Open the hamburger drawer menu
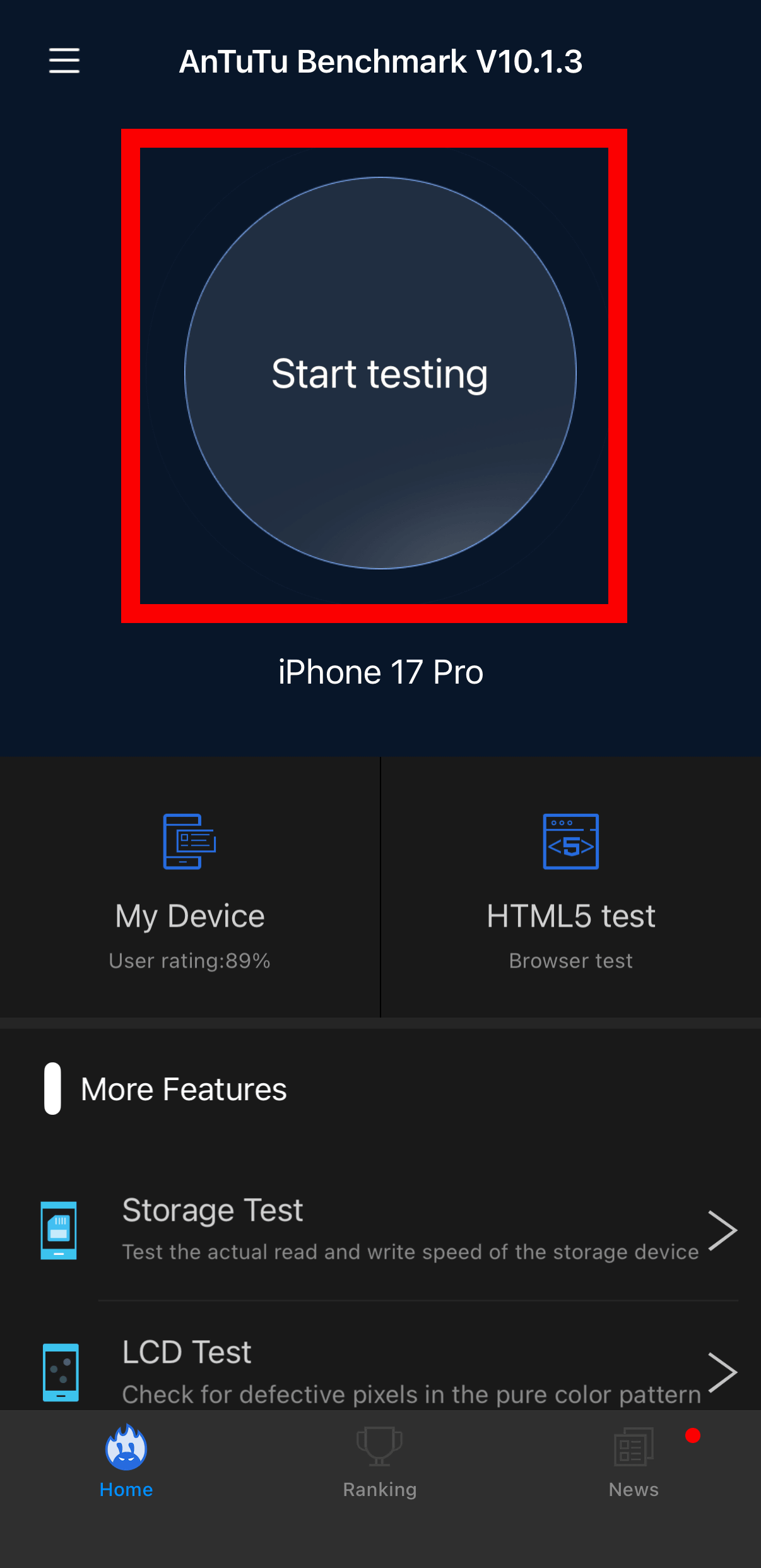The width and height of the screenshot is (761, 1568). pyautogui.click(x=64, y=61)
